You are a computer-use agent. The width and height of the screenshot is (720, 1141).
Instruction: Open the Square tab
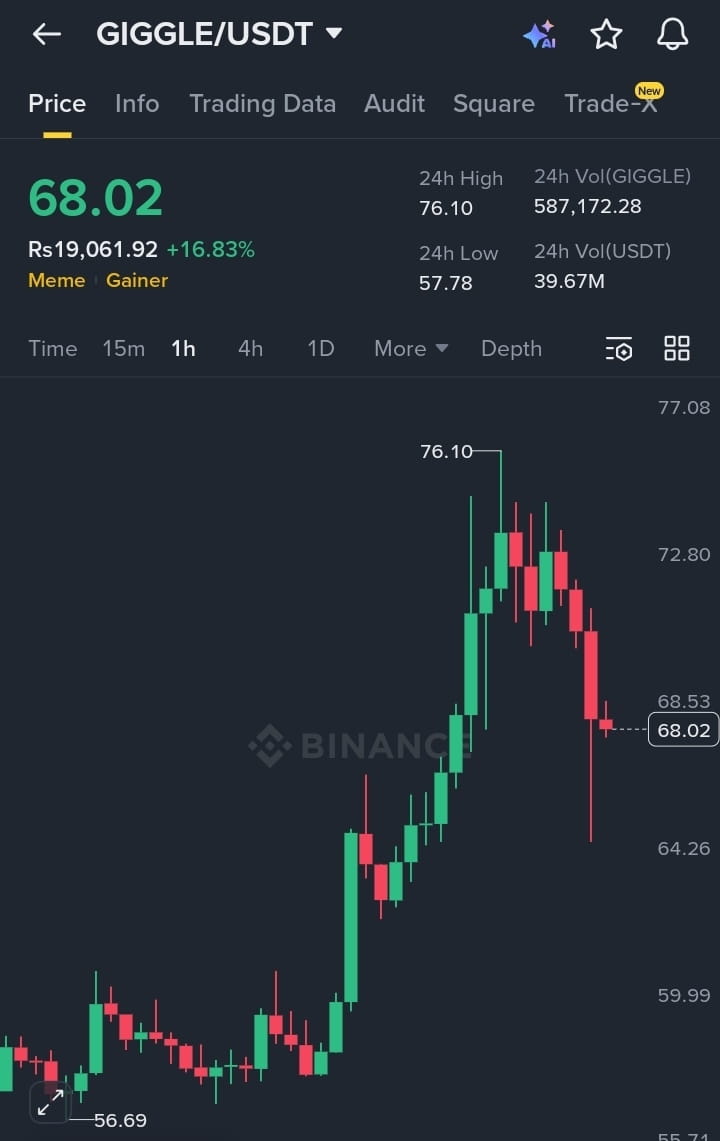point(493,103)
